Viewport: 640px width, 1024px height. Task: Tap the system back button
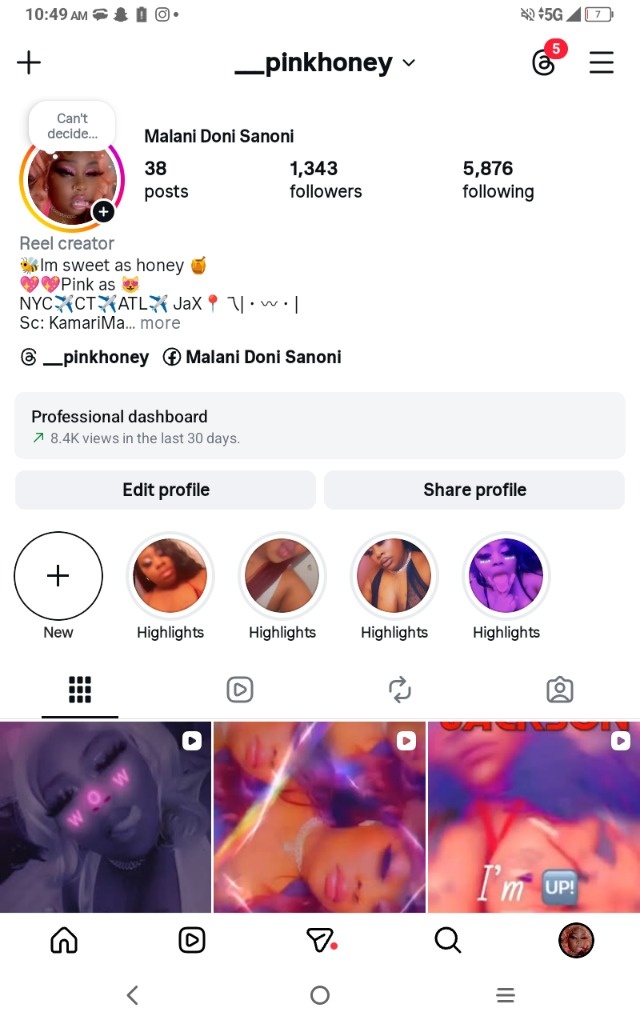(x=133, y=995)
